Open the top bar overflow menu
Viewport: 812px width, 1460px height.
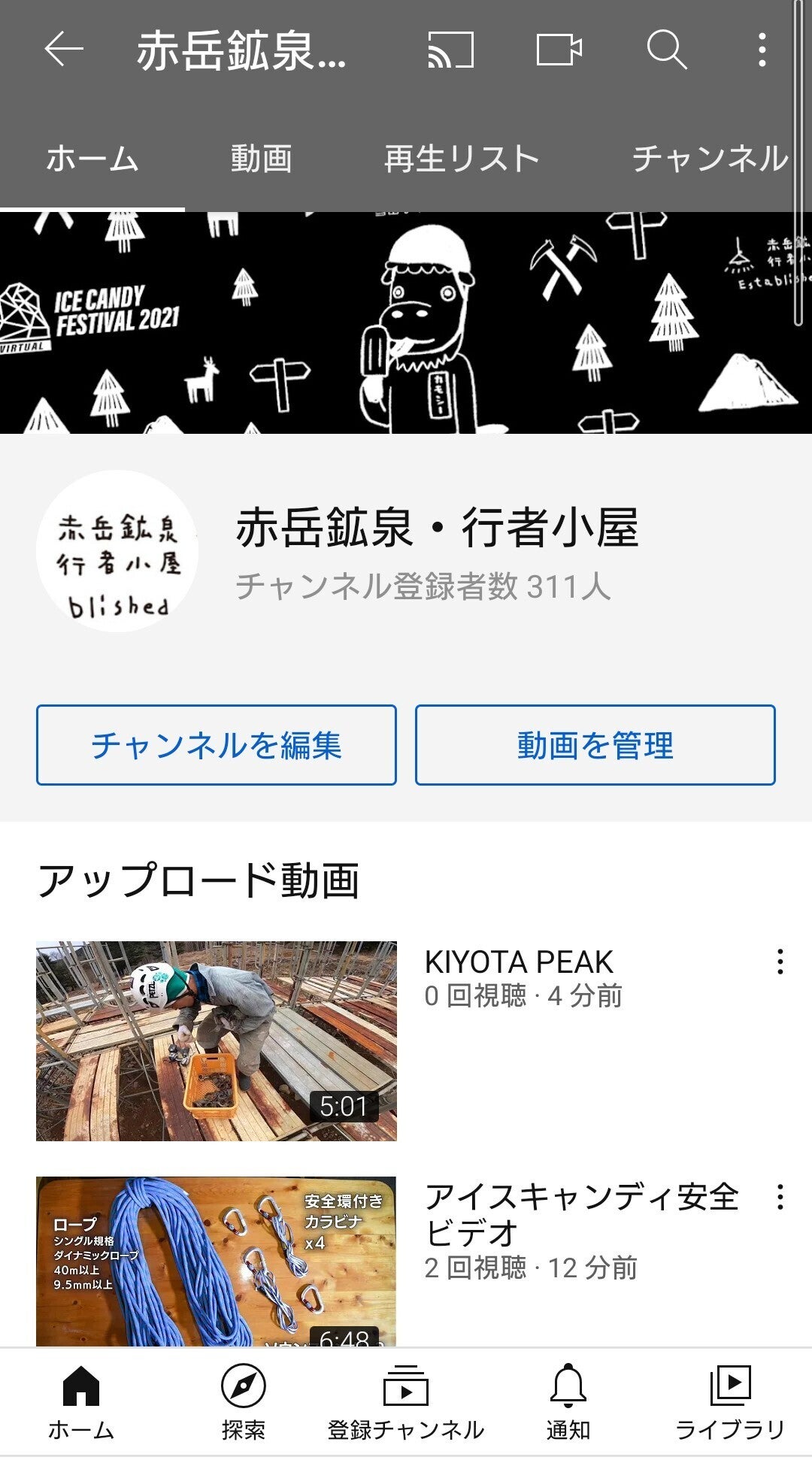(762, 50)
